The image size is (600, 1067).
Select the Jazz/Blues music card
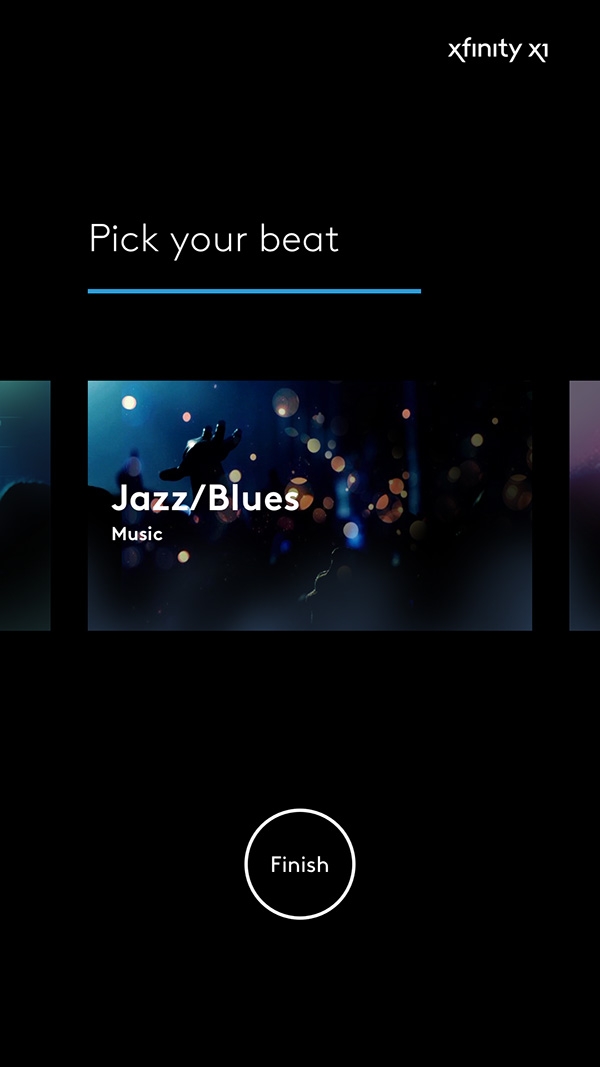pos(310,505)
